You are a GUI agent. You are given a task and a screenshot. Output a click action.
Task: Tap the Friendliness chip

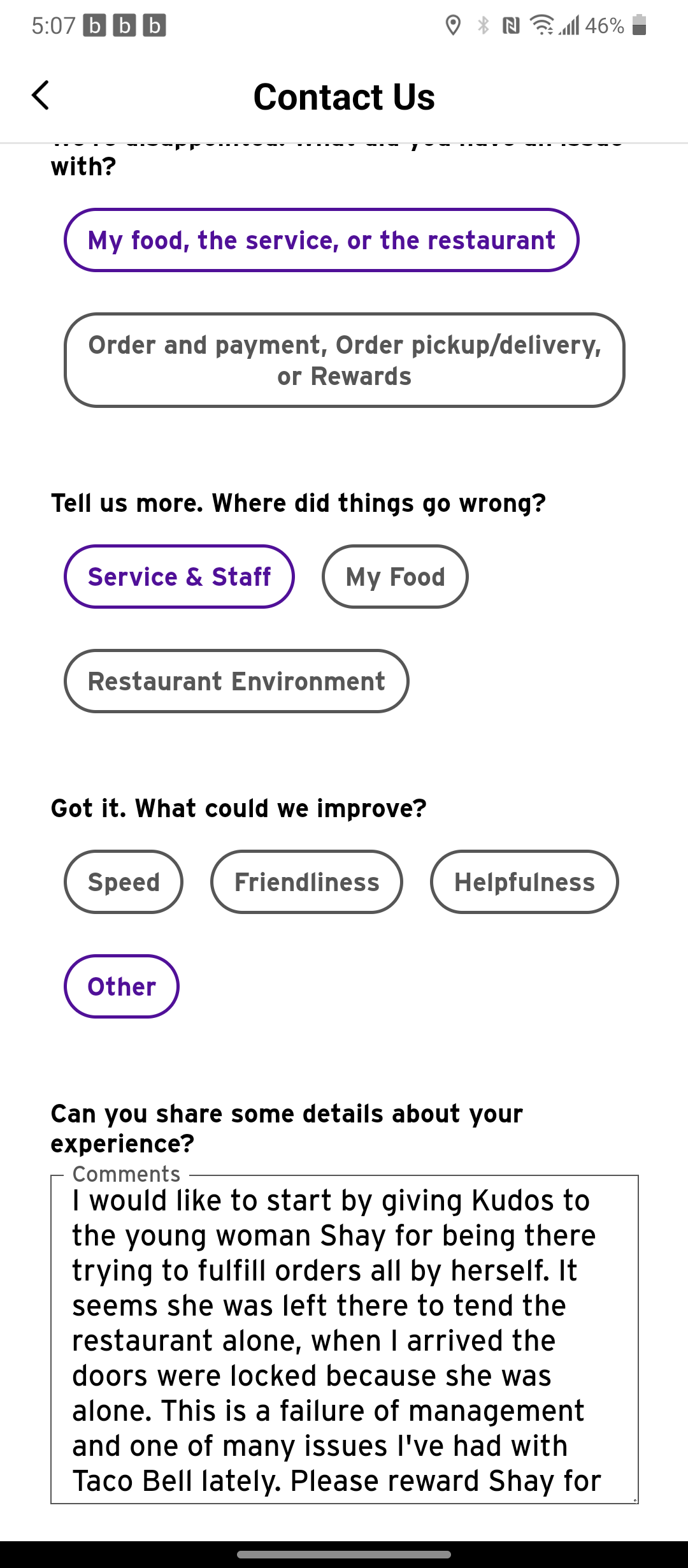306,882
